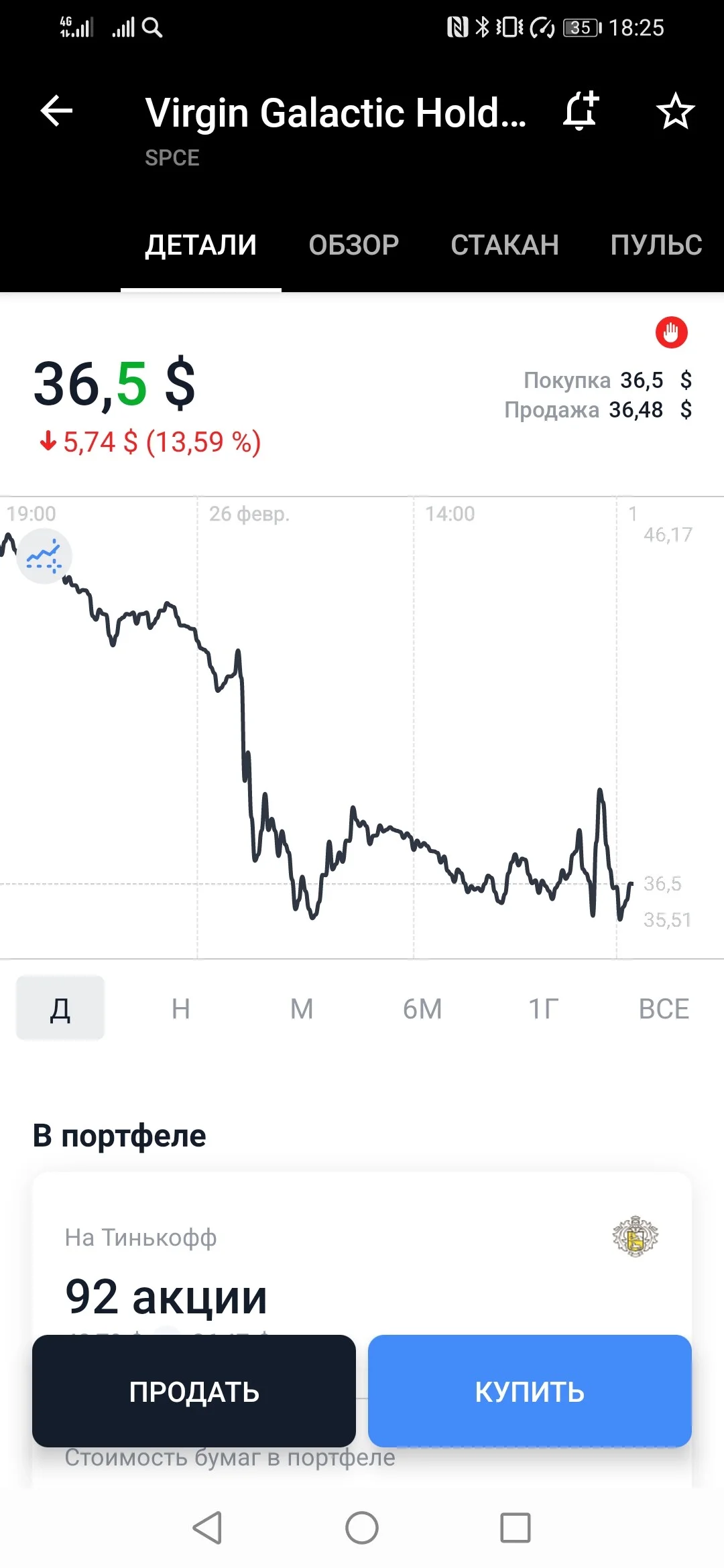Tap the system home button

click(x=362, y=1528)
